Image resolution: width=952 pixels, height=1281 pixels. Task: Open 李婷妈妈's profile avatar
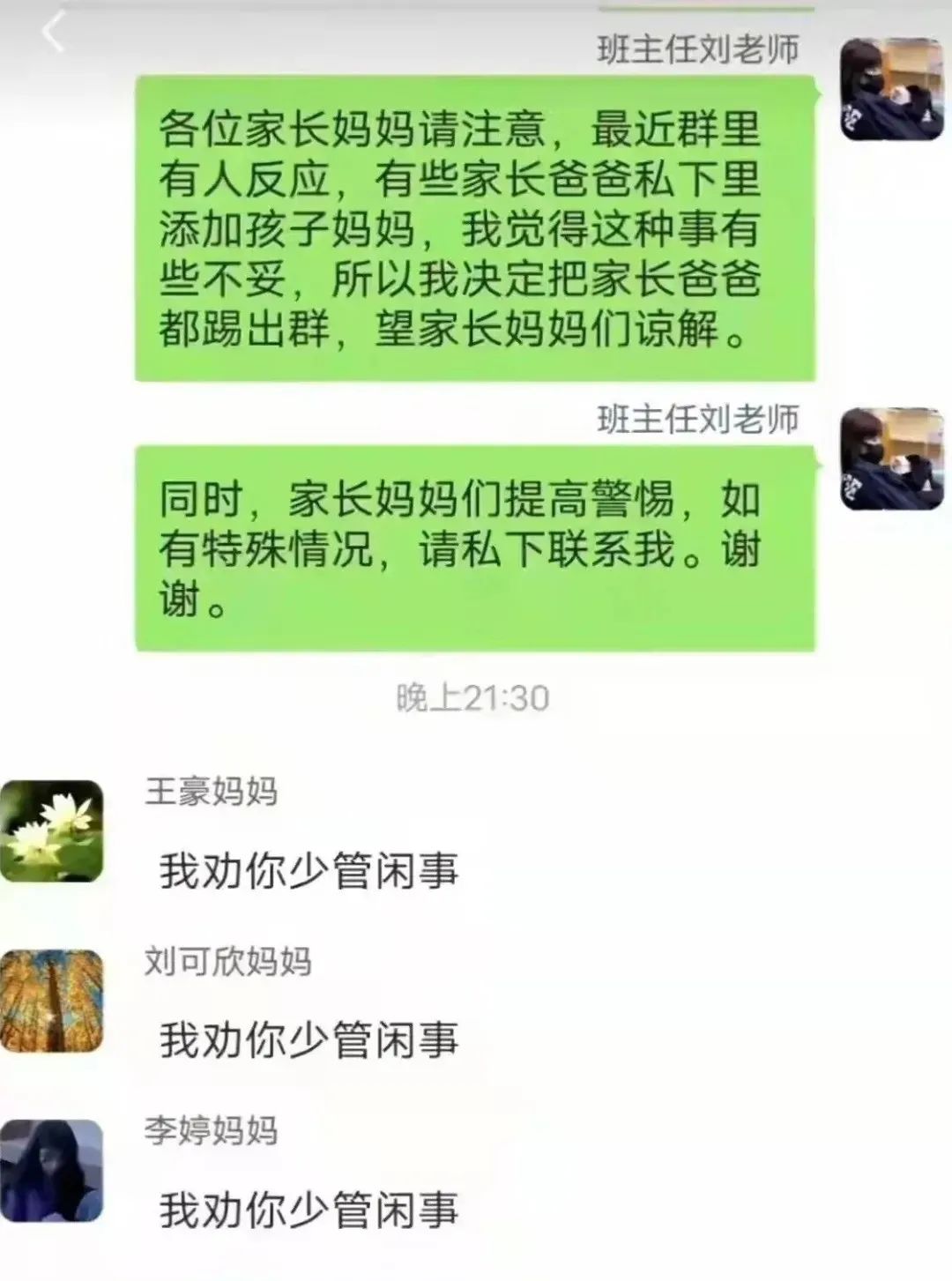point(52,1171)
